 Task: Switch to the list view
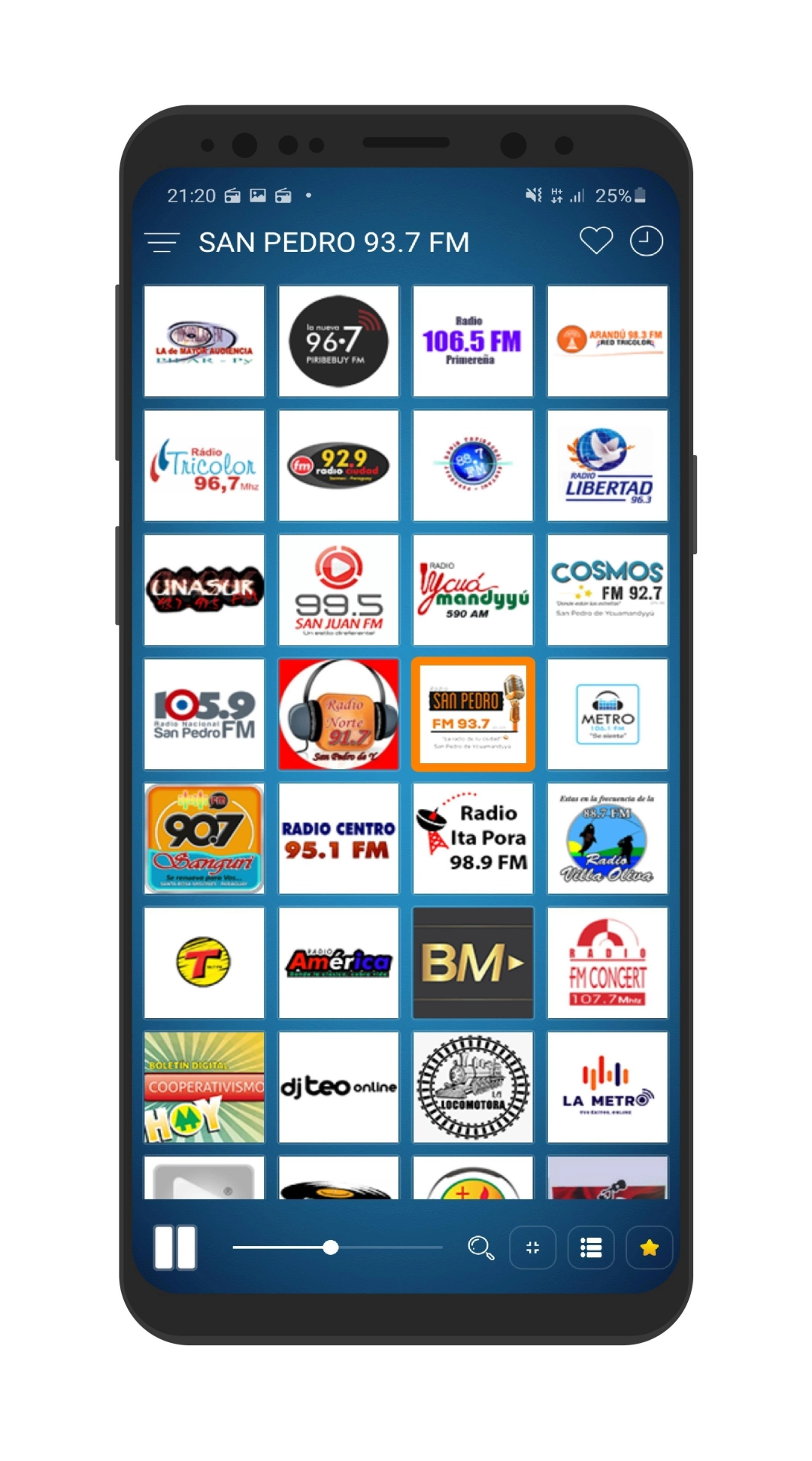[x=591, y=1248]
